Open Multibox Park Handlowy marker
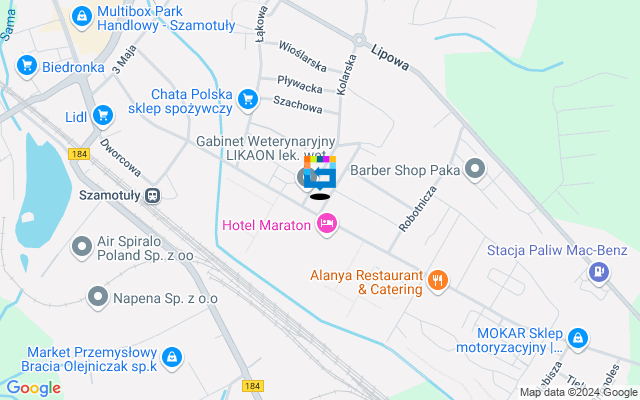 click(82, 16)
